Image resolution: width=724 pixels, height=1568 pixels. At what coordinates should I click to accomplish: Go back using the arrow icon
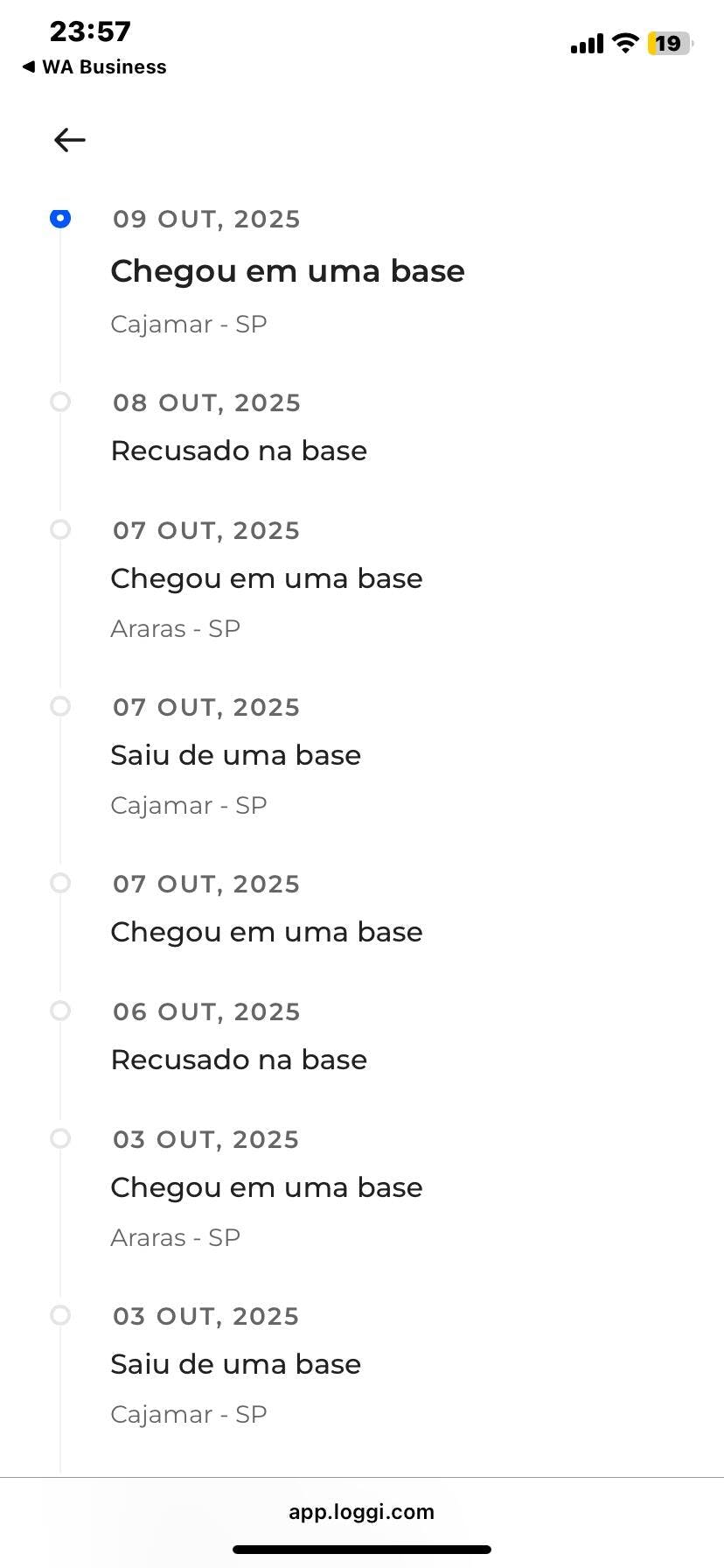coord(70,140)
